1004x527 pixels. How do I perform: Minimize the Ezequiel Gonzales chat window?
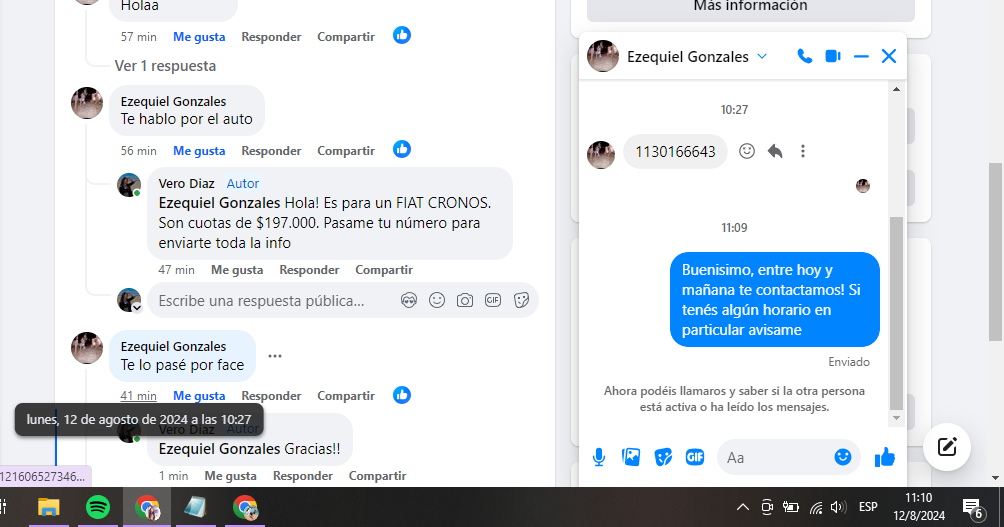pos(861,57)
